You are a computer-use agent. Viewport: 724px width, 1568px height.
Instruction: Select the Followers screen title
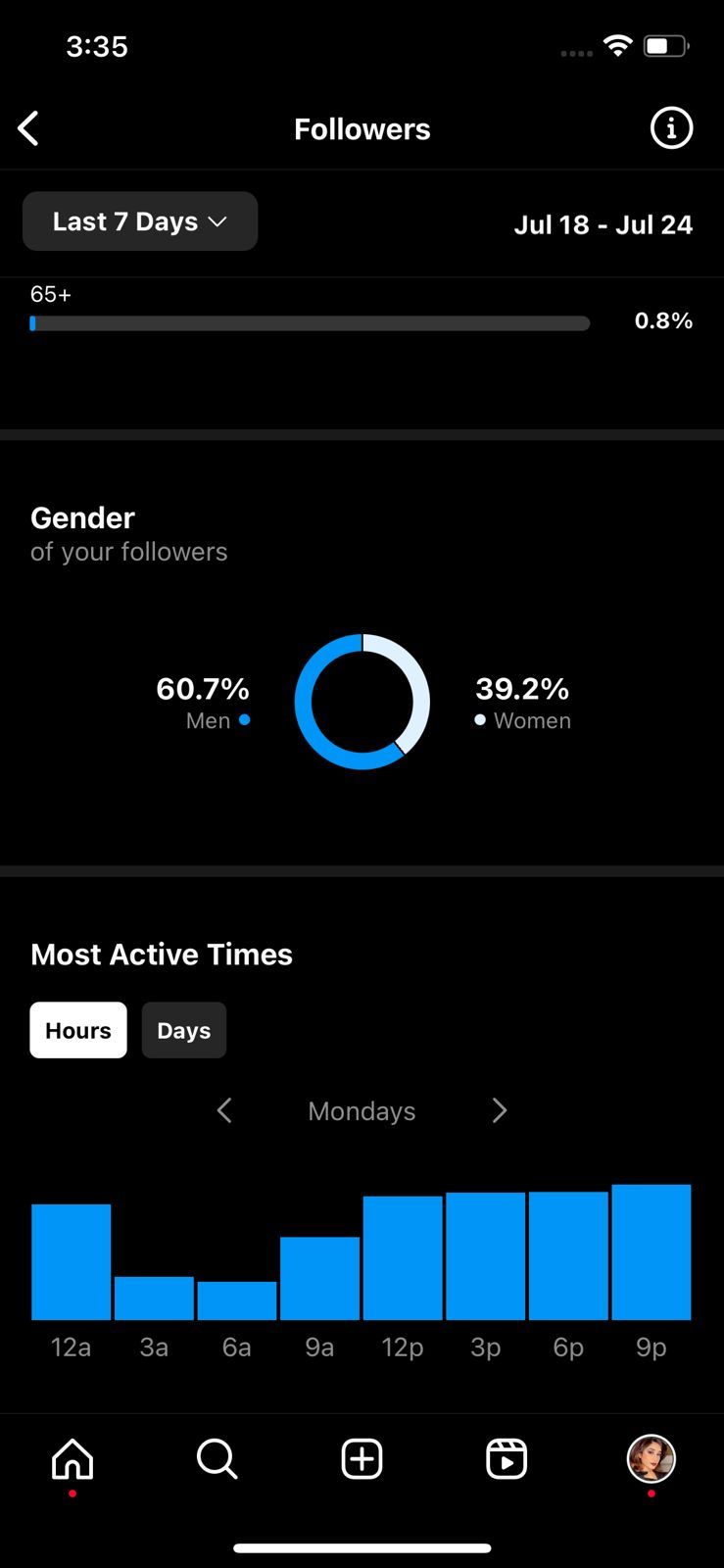(x=361, y=127)
